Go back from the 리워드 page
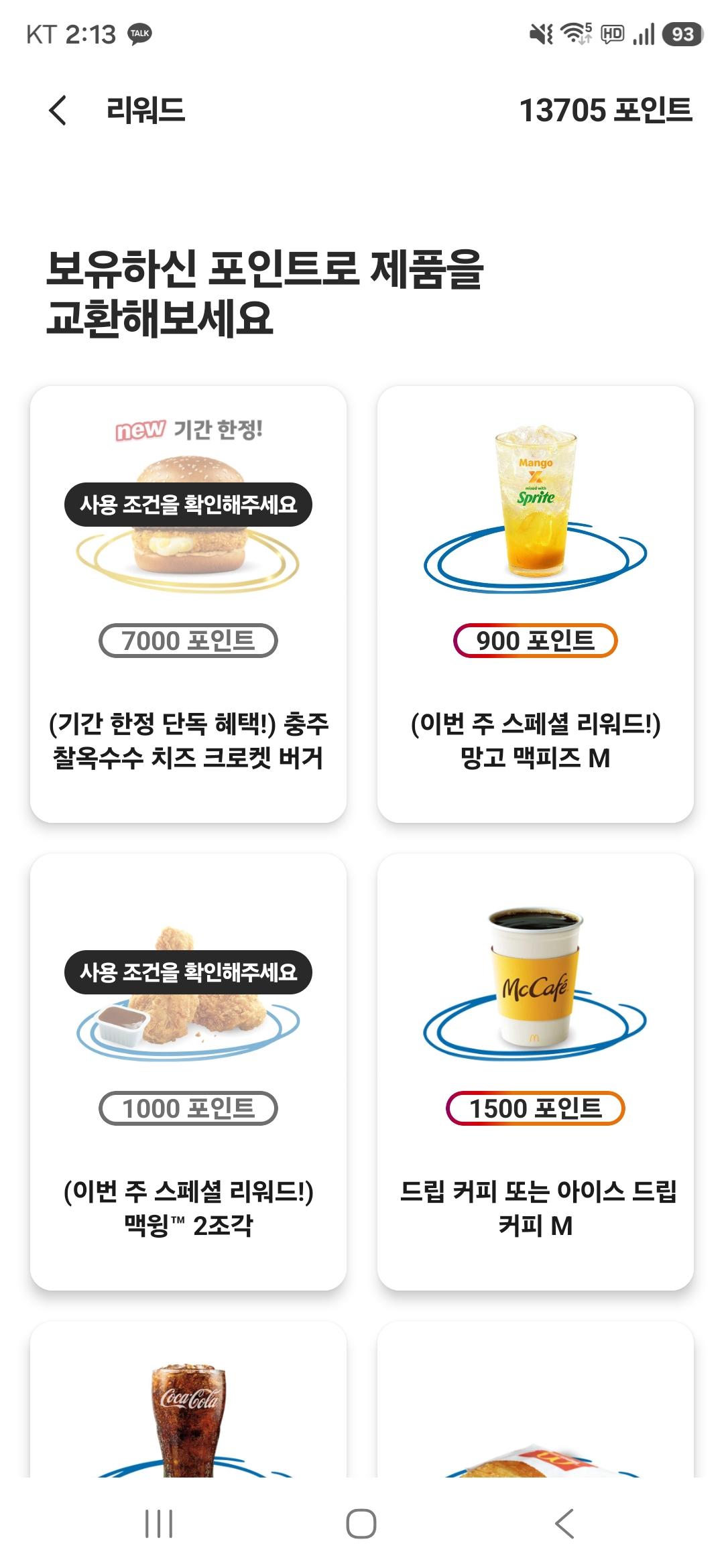The width and height of the screenshot is (724, 1568). click(58, 111)
